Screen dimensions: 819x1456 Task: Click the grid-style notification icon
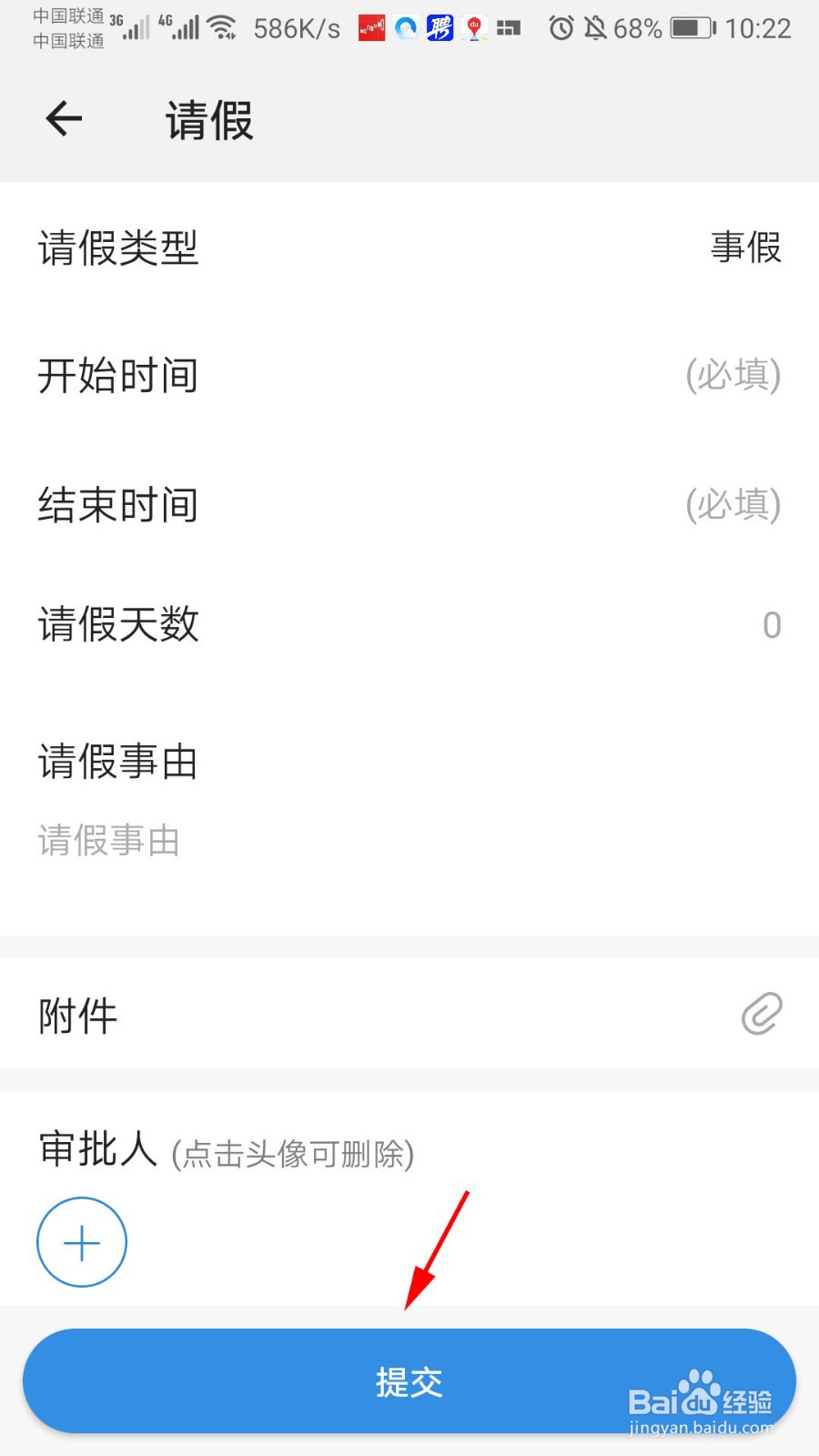[x=510, y=28]
